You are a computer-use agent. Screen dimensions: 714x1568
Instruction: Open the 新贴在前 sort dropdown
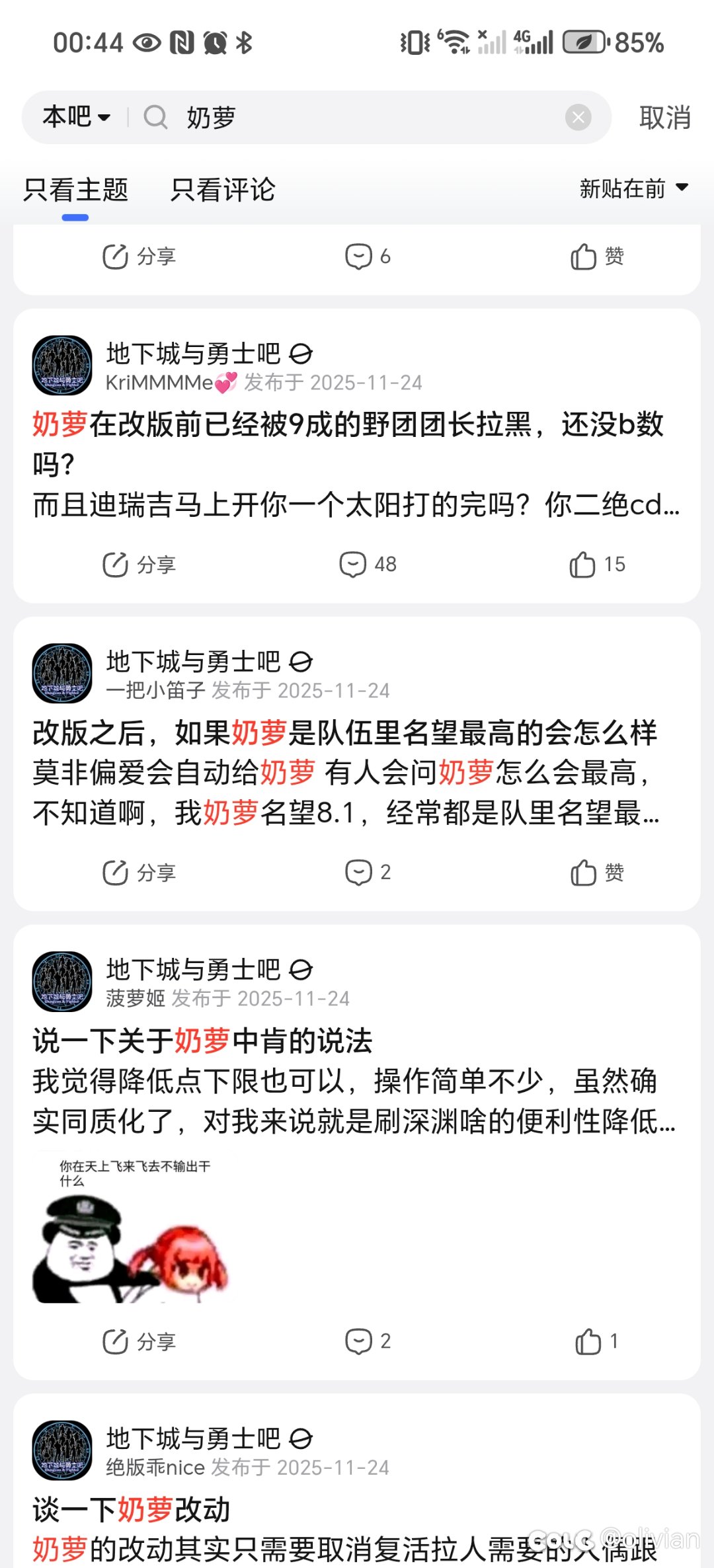(633, 189)
